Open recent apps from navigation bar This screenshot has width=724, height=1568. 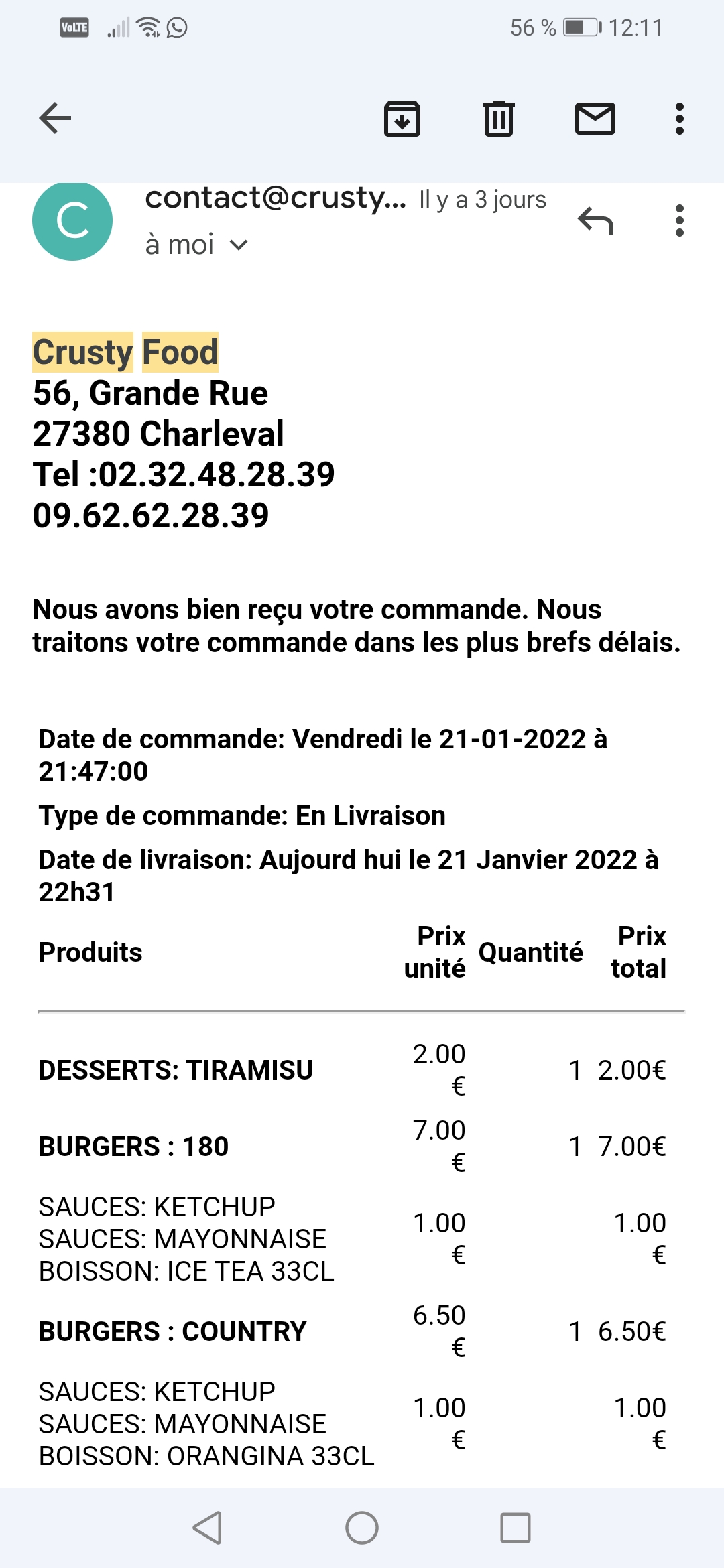click(x=515, y=1528)
